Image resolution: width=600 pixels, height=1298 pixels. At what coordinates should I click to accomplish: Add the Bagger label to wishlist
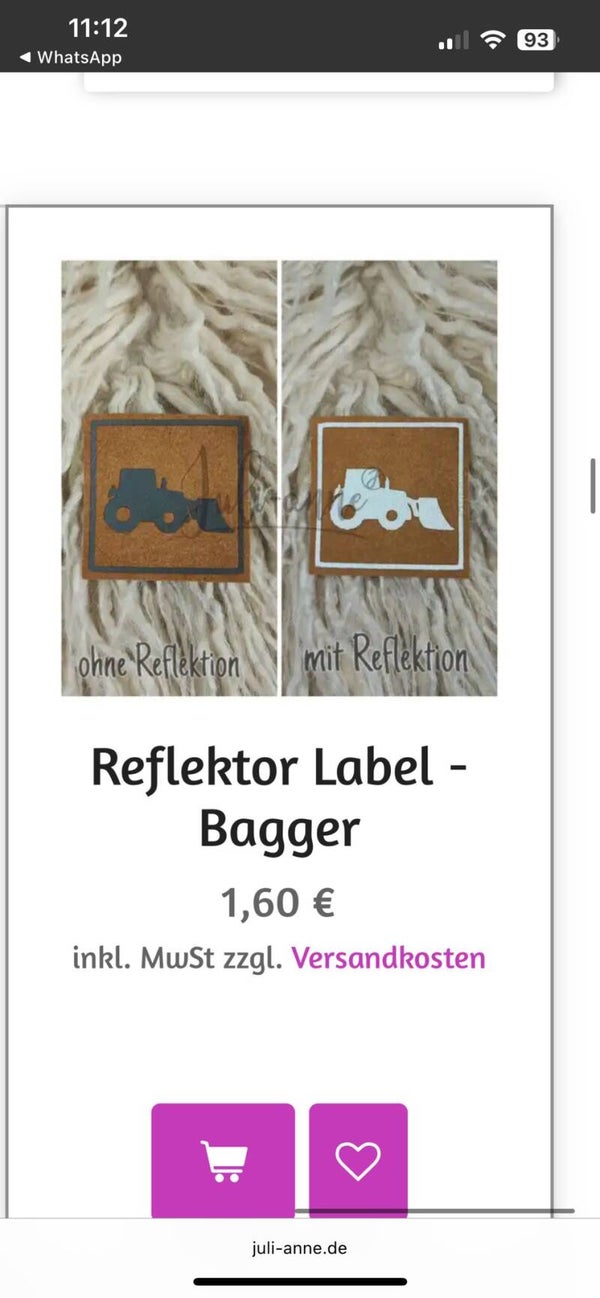358,1160
